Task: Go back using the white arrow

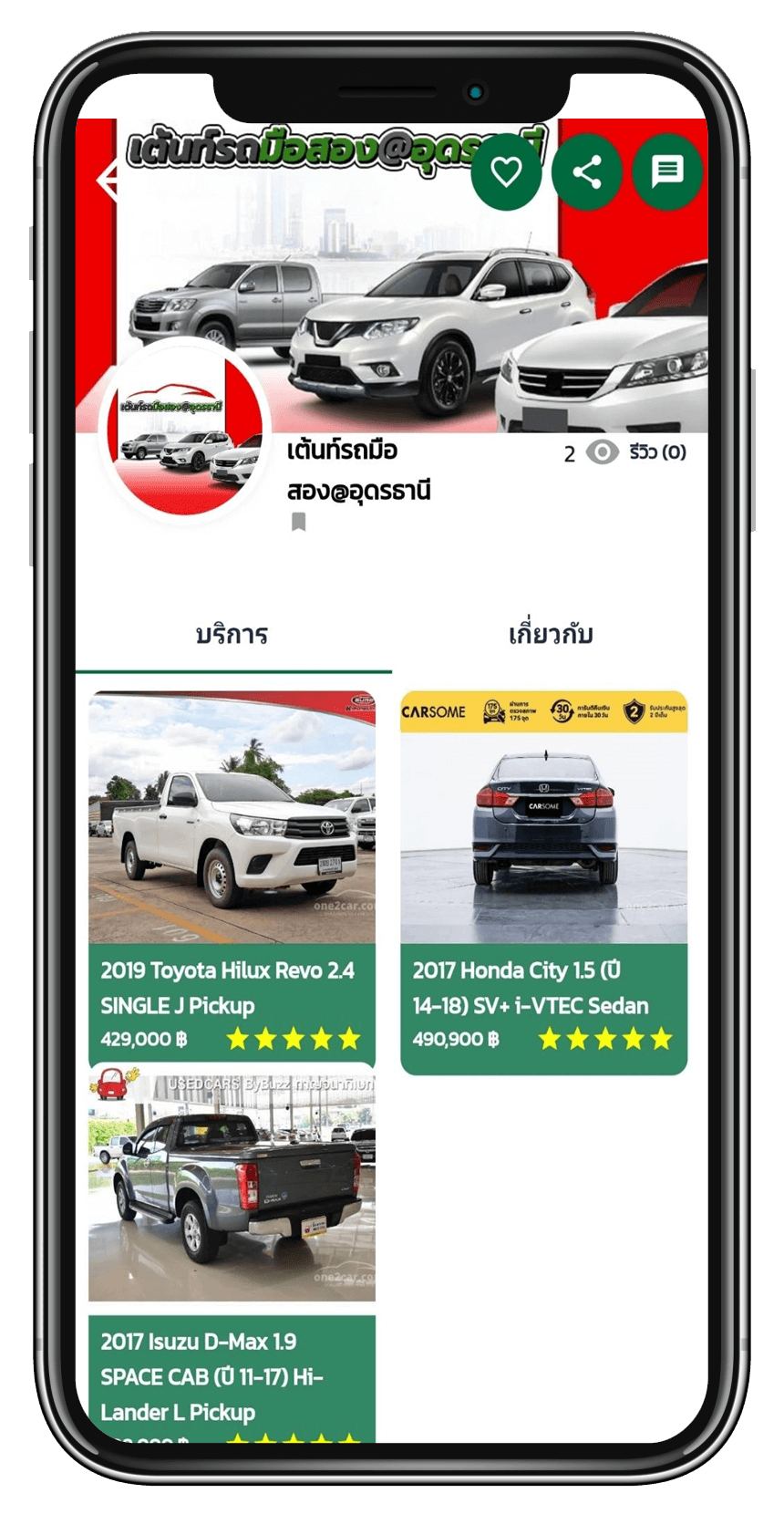Action: click(108, 180)
